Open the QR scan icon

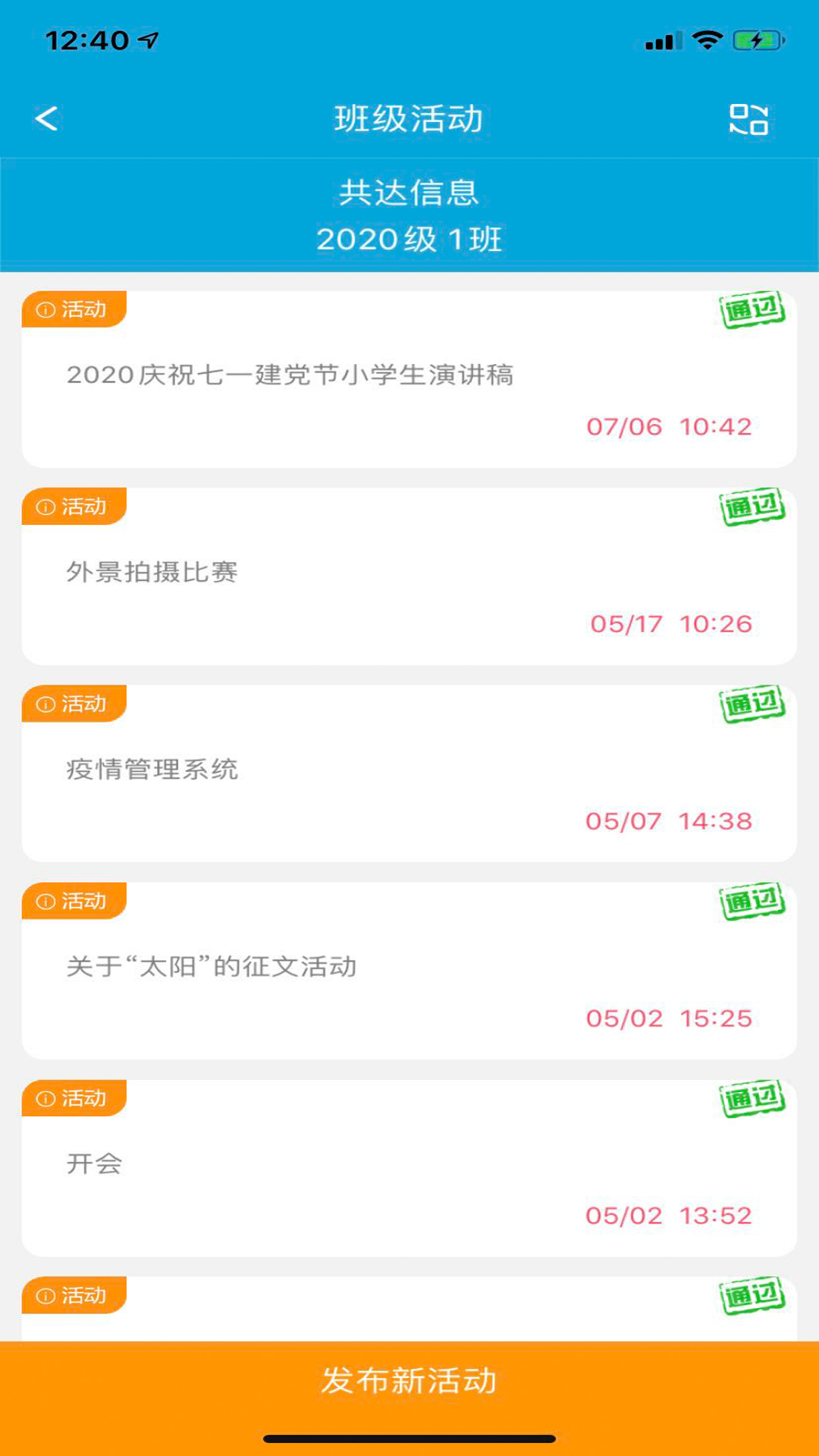tap(748, 119)
